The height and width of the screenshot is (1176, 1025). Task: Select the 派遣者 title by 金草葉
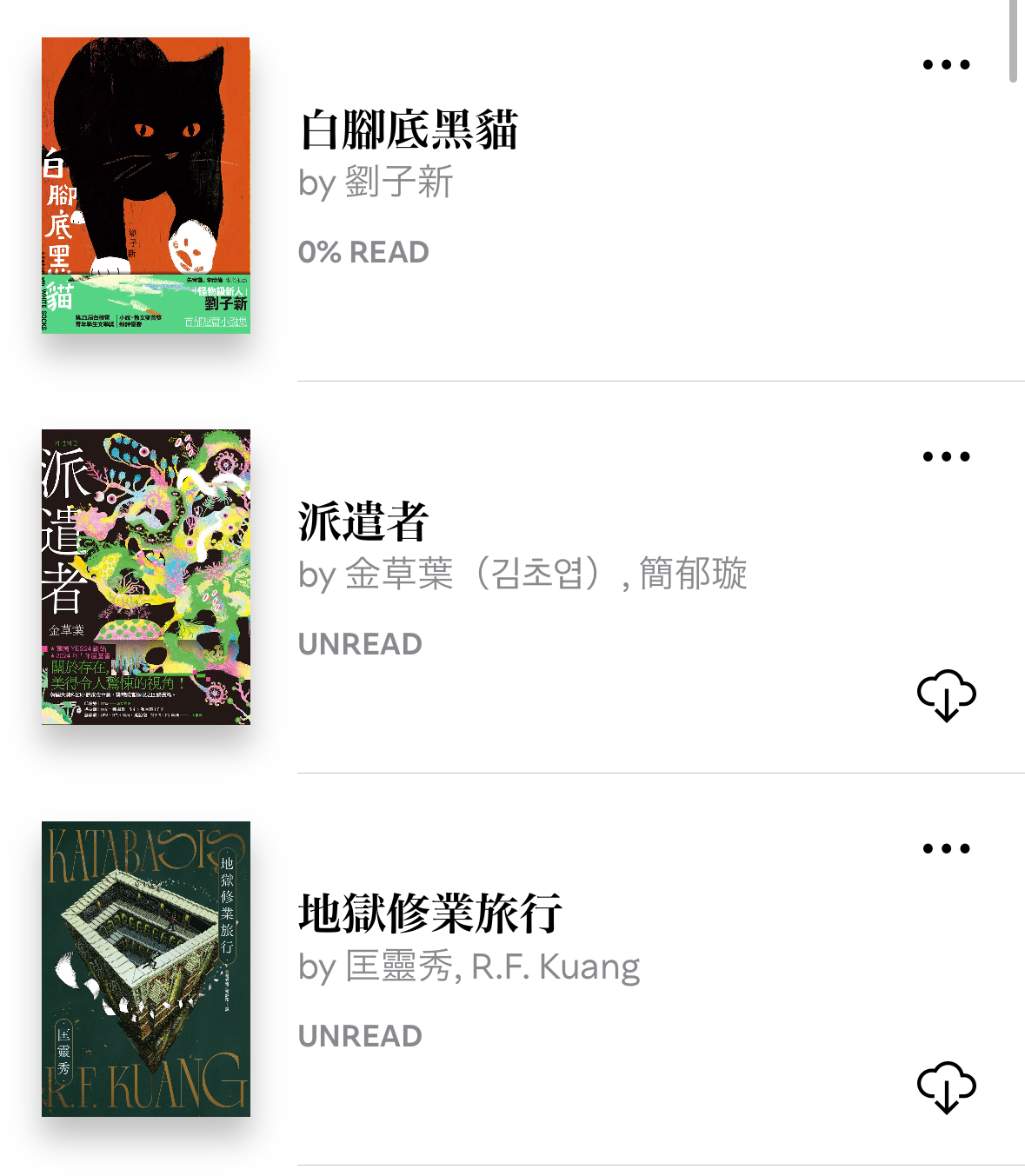pyautogui.click(x=363, y=522)
